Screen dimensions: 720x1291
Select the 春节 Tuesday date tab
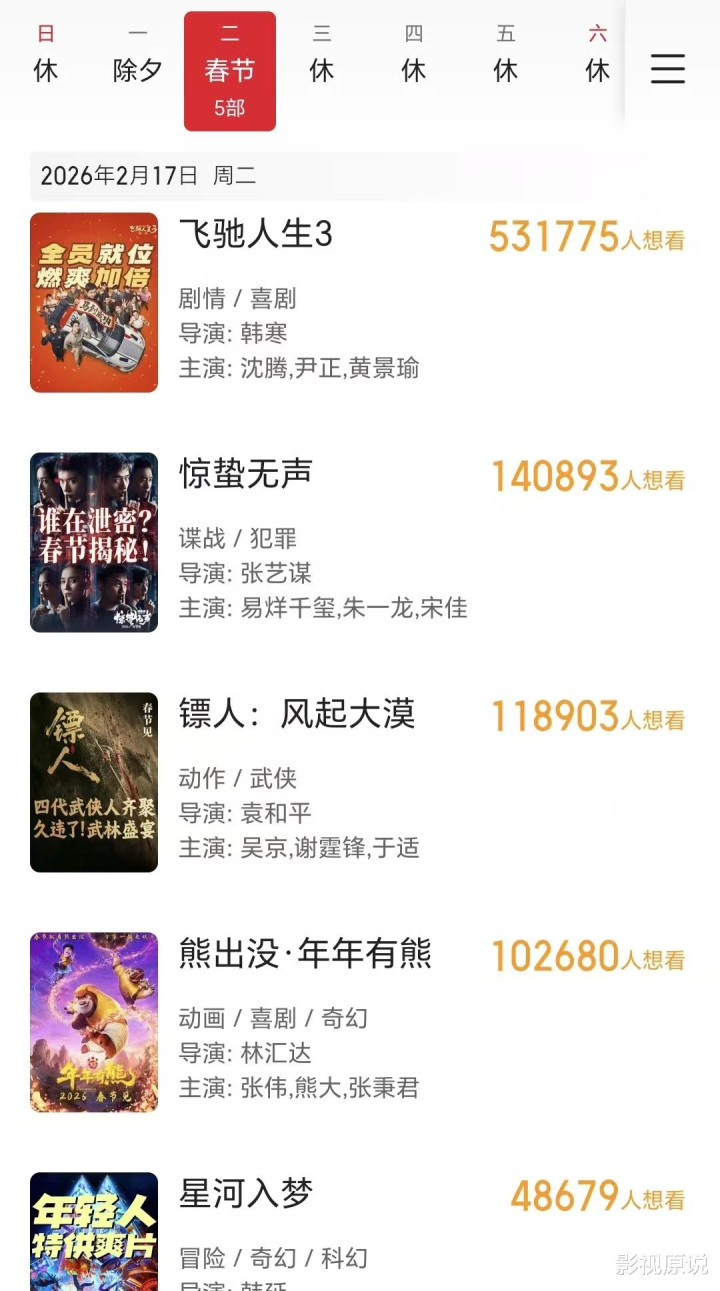pyautogui.click(x=230, y=71)
